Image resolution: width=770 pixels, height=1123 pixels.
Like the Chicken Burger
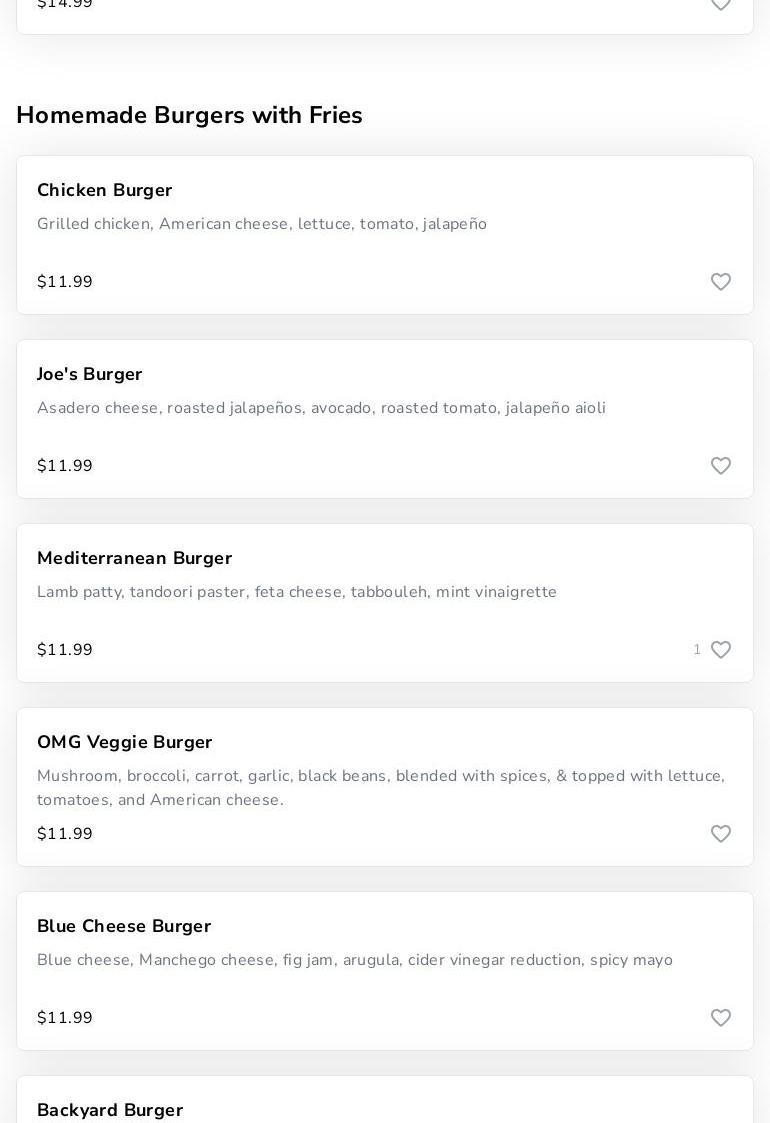pyautogui.click(x=720, y=282)
